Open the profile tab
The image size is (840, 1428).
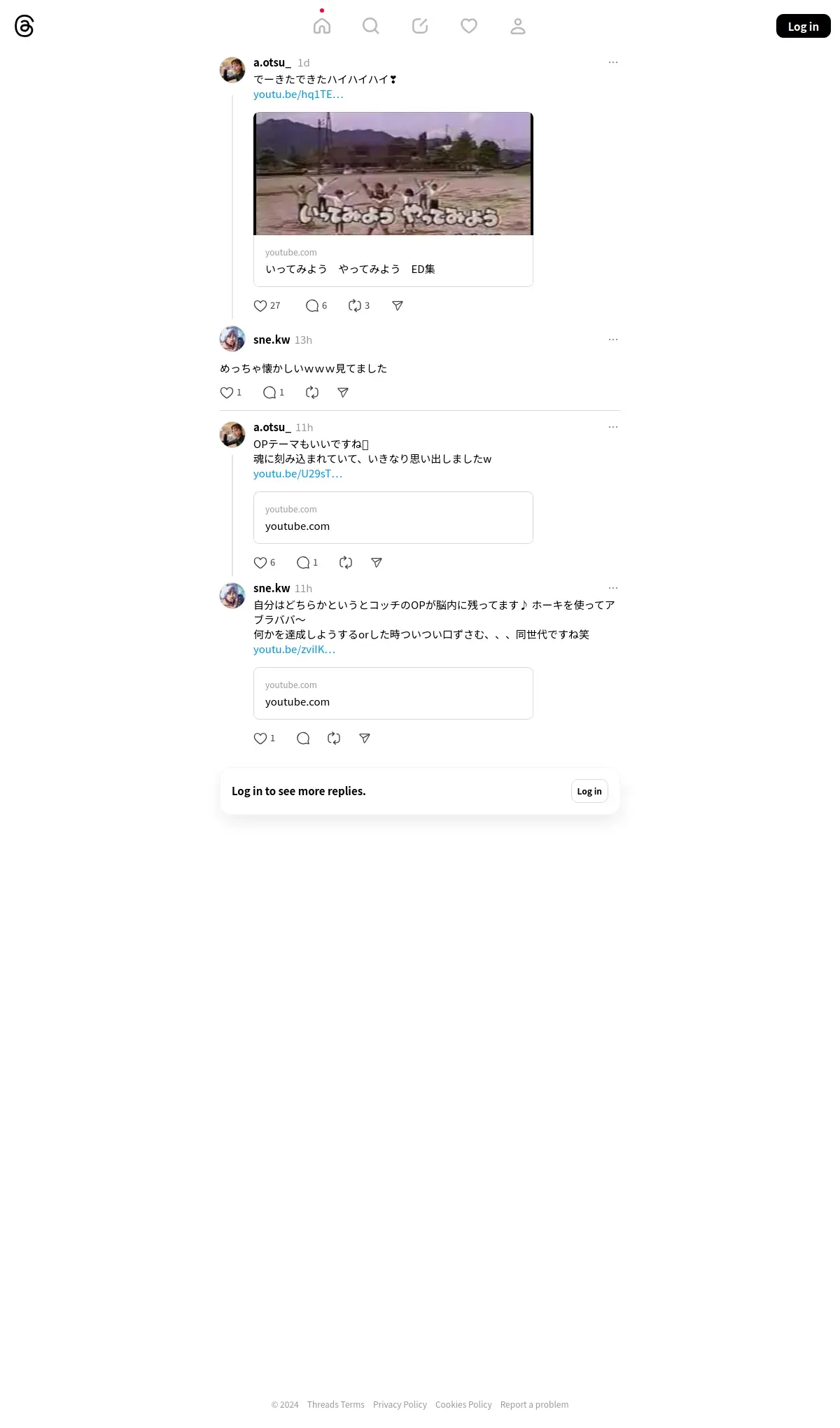pos(518,26)
